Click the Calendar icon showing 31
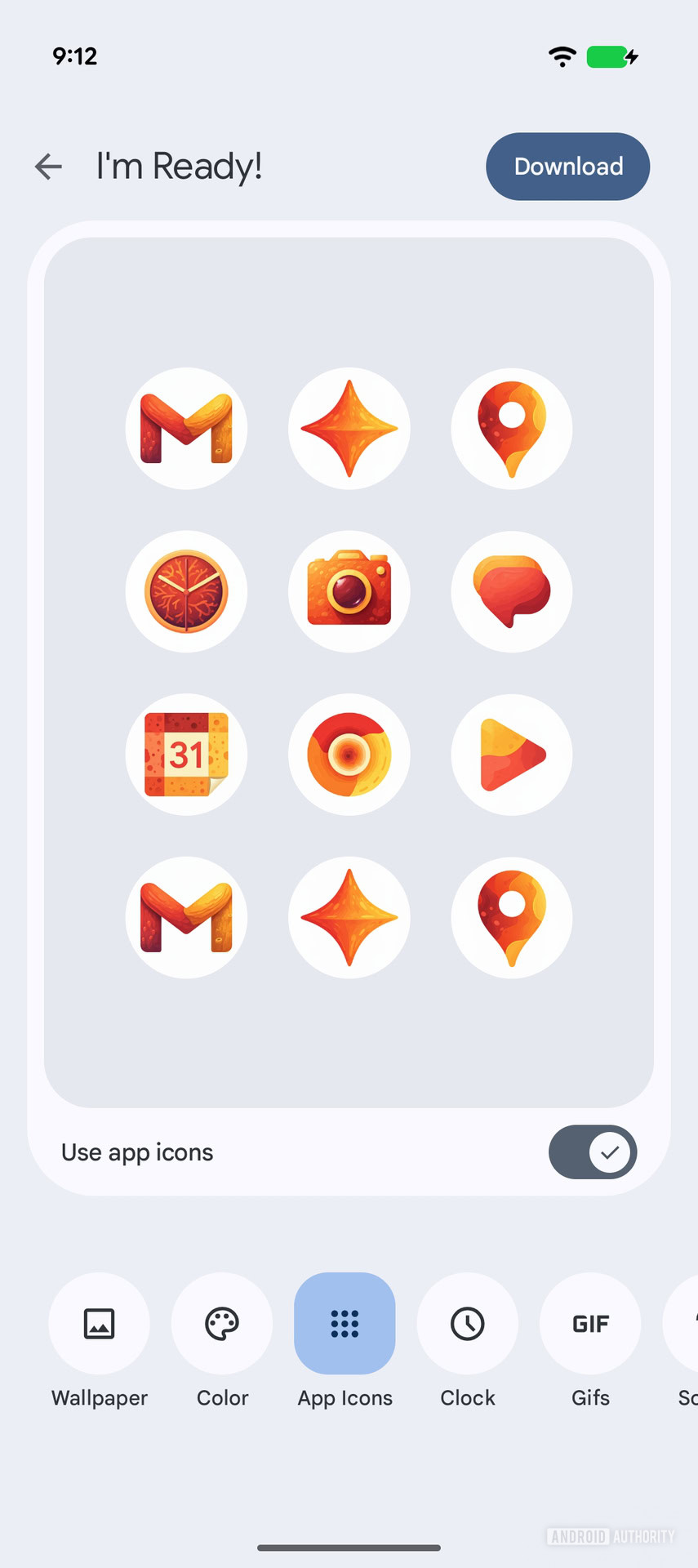698x1568 pixels. pyautogui.click(x=186, y=754)
